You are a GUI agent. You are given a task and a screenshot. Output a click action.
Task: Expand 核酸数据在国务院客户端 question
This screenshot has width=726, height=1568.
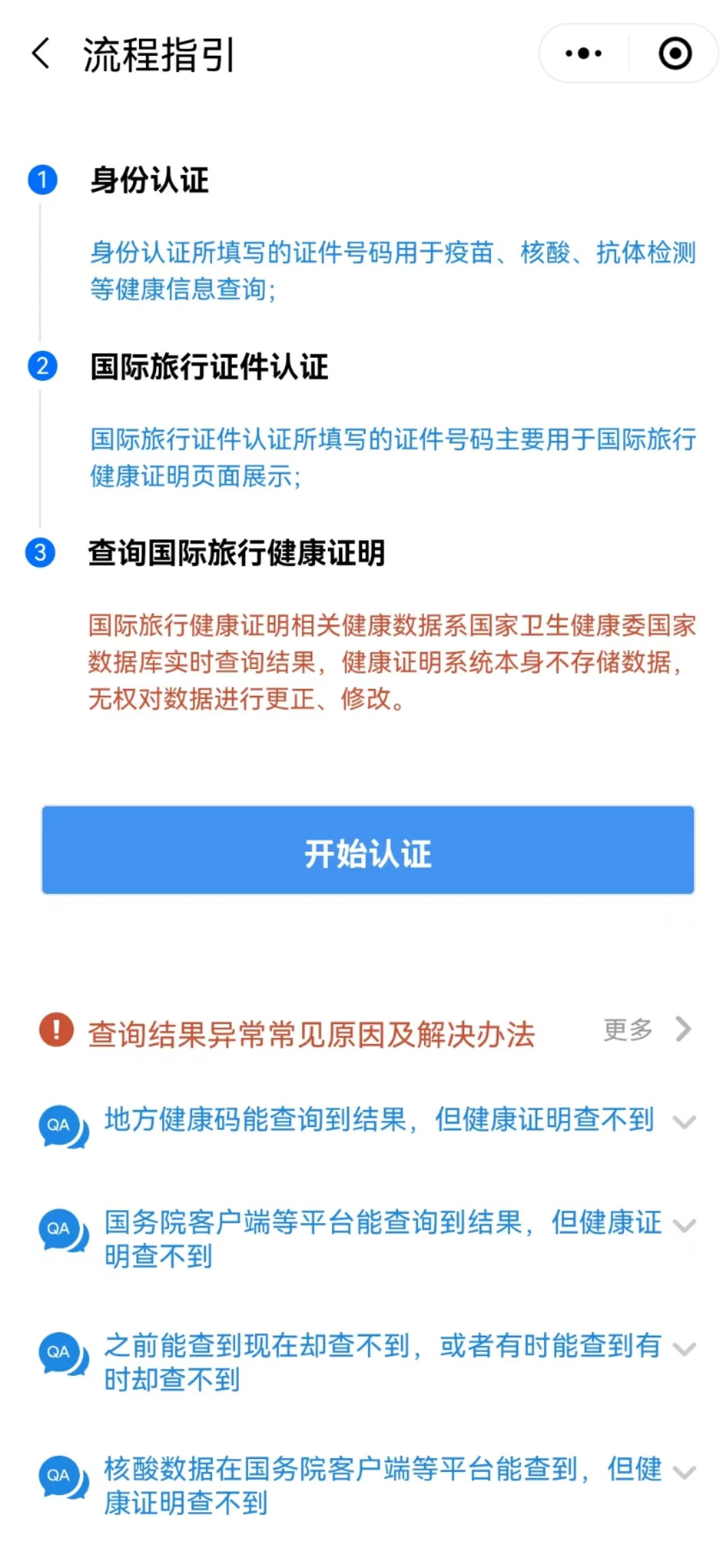coord(684,1472)
